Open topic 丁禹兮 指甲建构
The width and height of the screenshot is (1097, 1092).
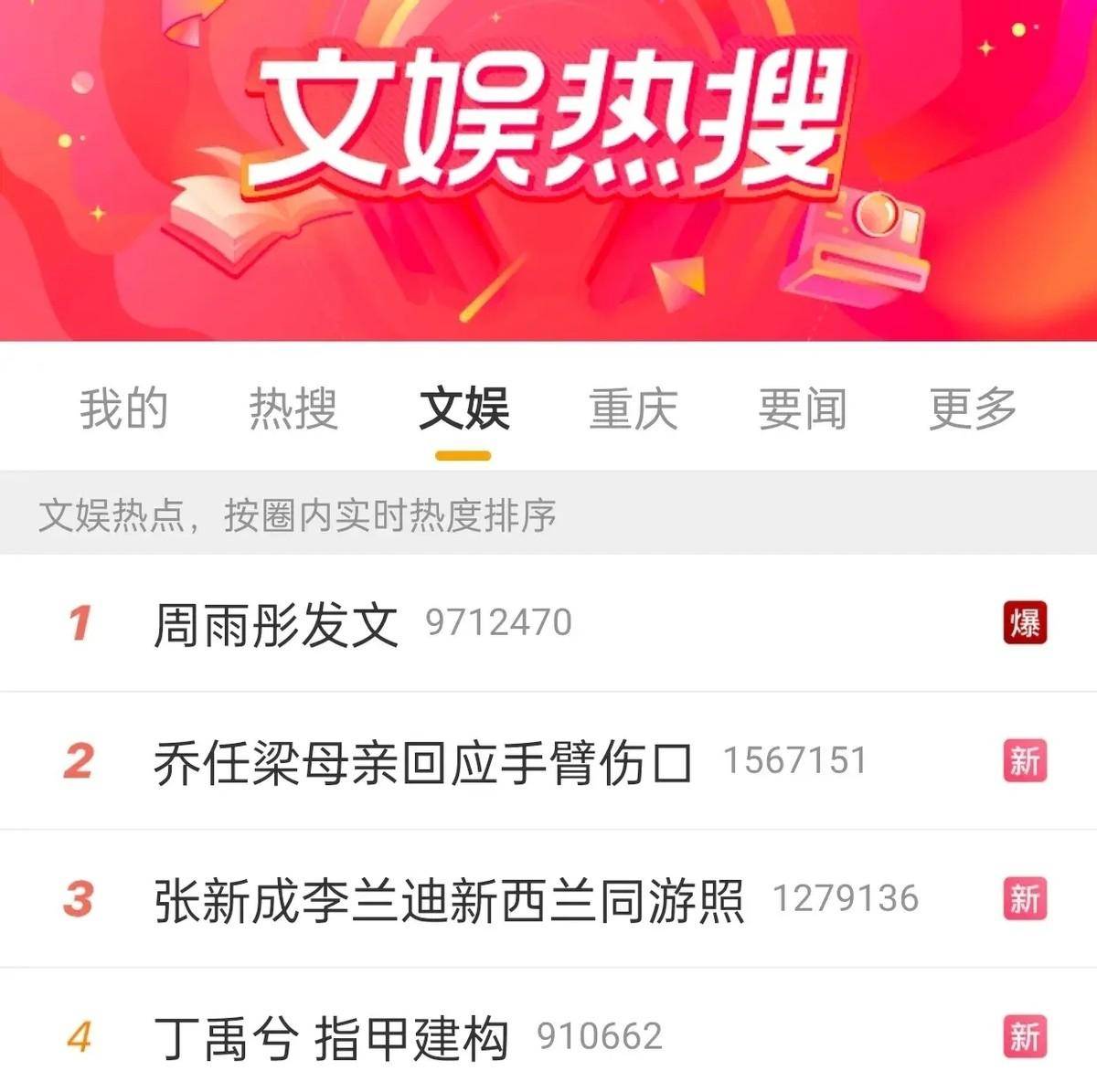331,1038
